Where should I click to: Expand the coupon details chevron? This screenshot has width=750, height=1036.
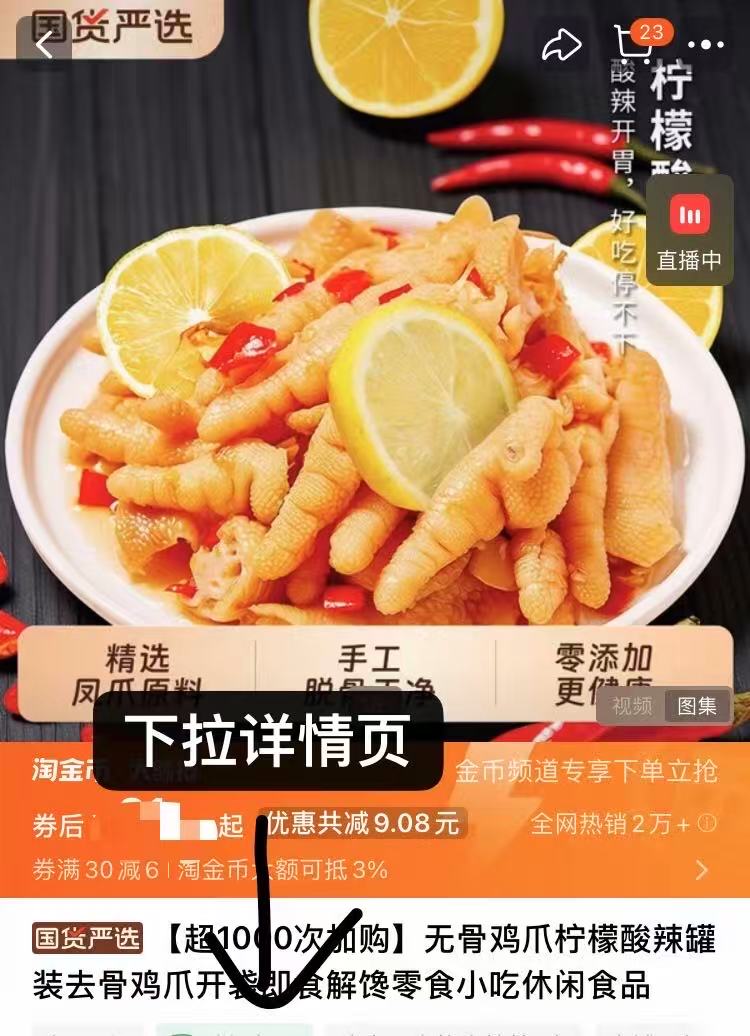702,869
